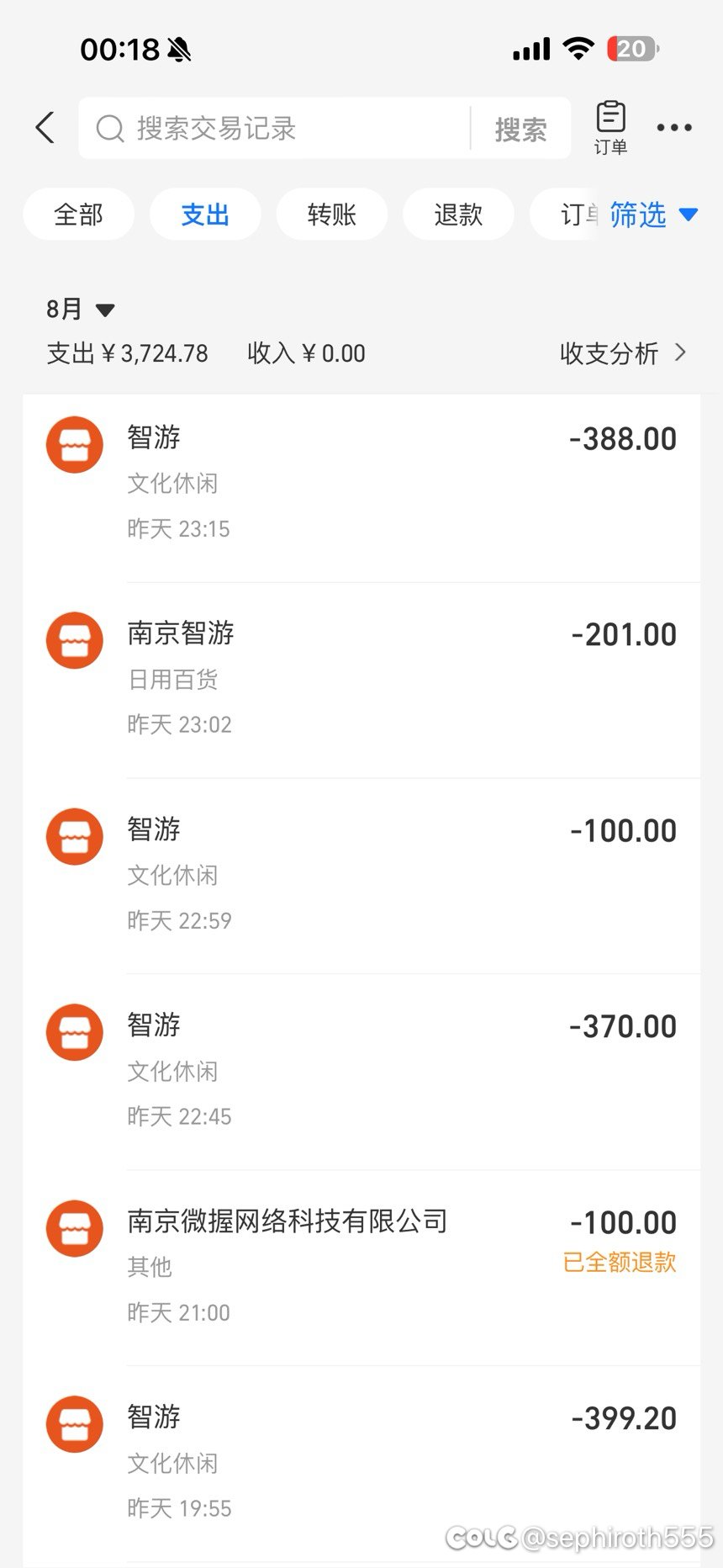This screenshot has width=723, height=1568.
Task: Open 收支分析 income and expense analysis
Action: point(623,353)
